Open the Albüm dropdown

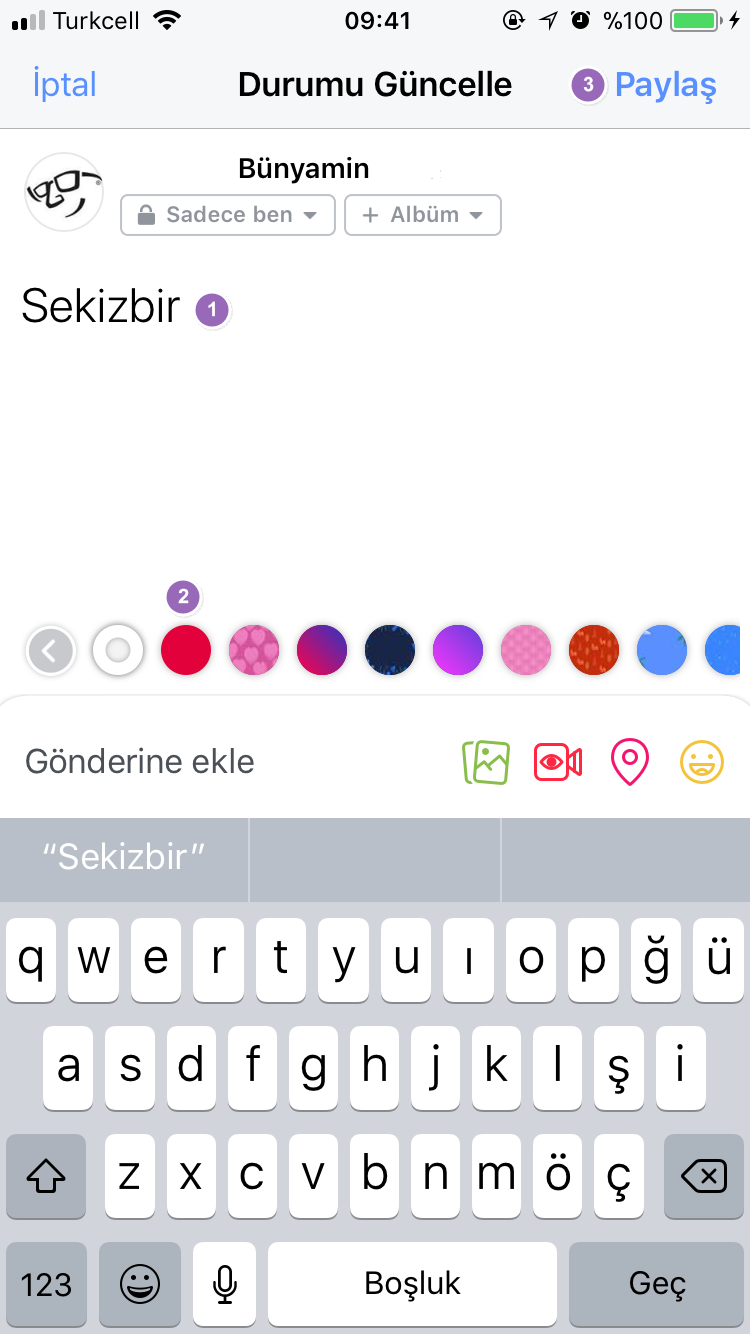[423, 215]
